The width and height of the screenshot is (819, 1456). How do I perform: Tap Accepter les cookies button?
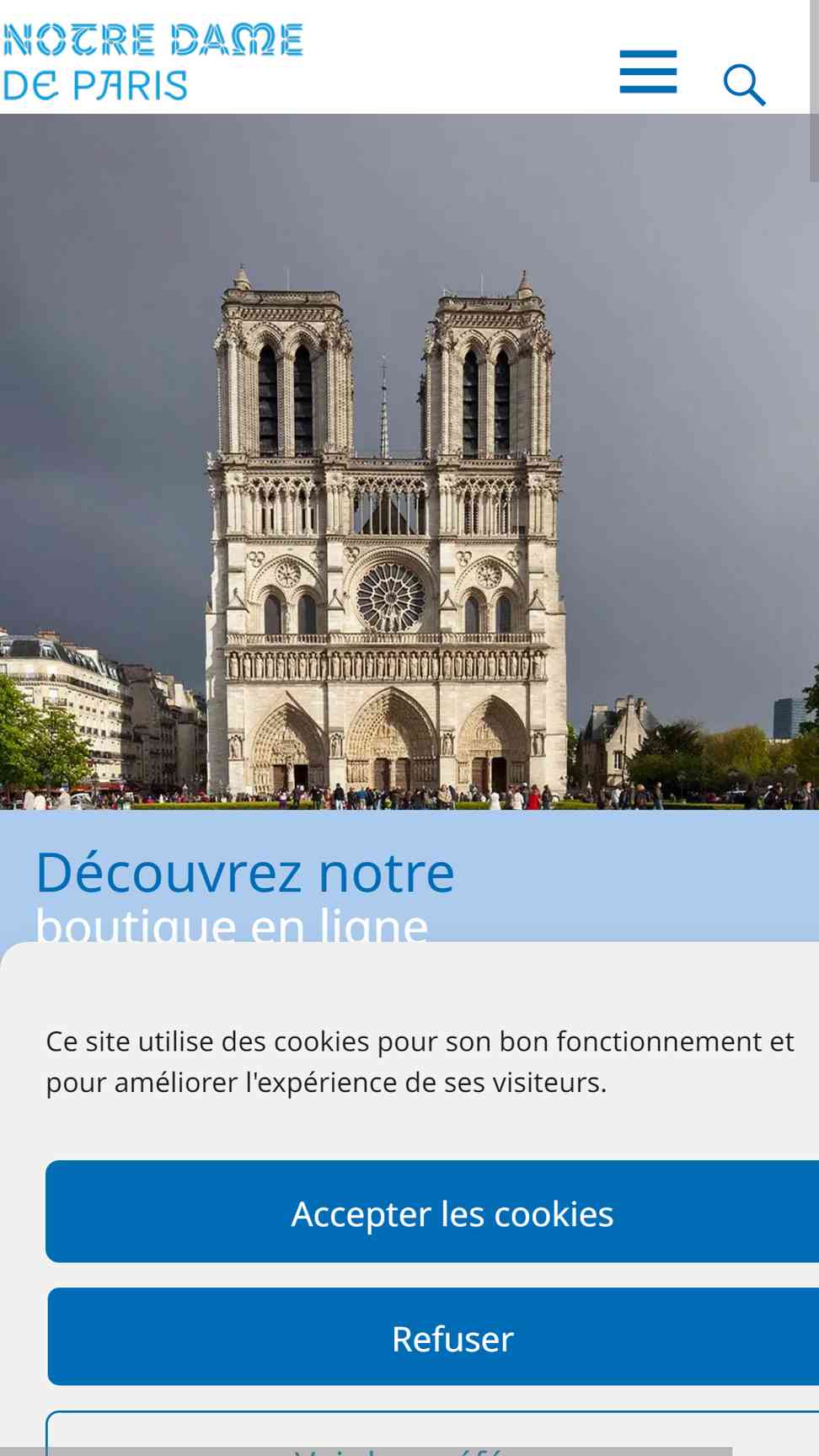pyautogui.click(x=432, y=1212)
